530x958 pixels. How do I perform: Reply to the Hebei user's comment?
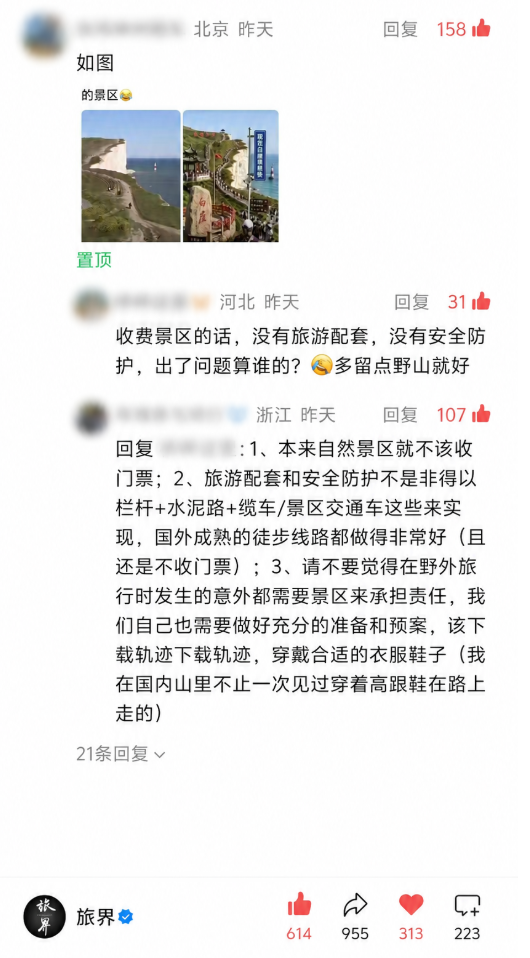411,302
